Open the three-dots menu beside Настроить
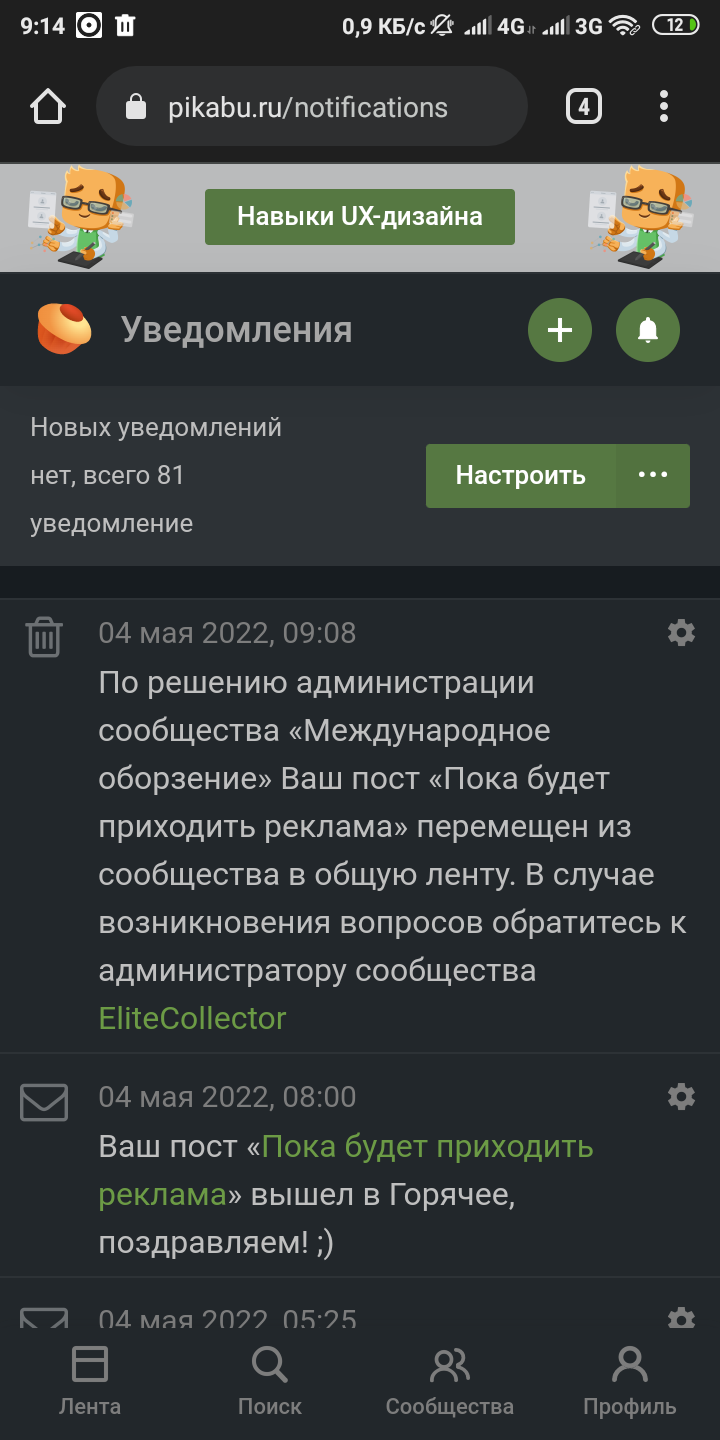The height and width of the screenshot is (1440, 720). click(653, 476)
